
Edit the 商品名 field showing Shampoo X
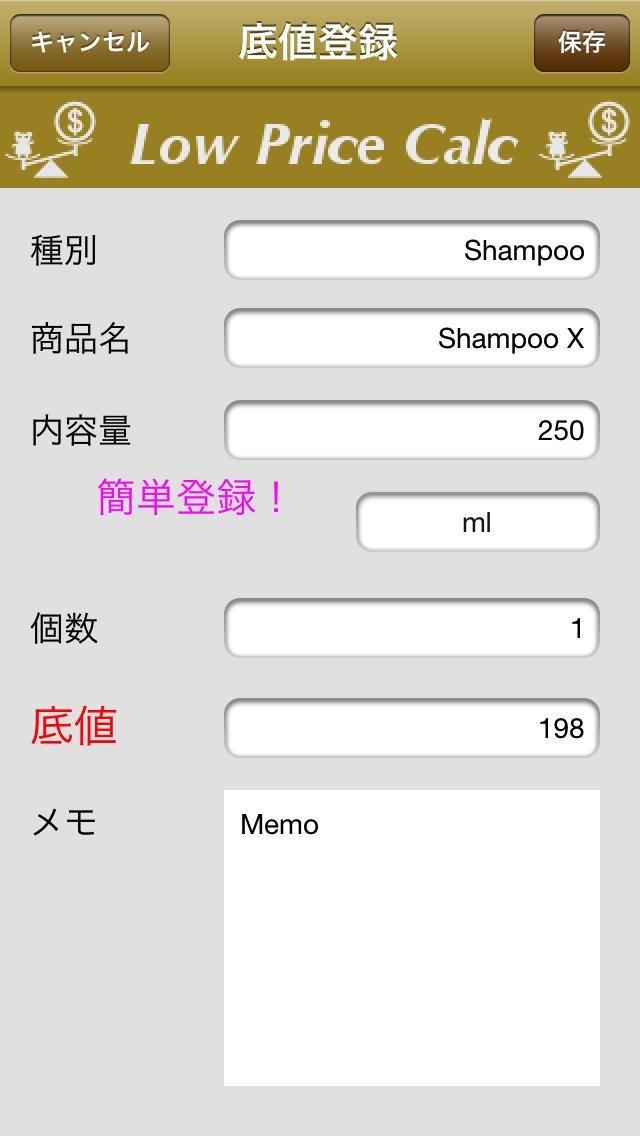(x=411, y=339)
